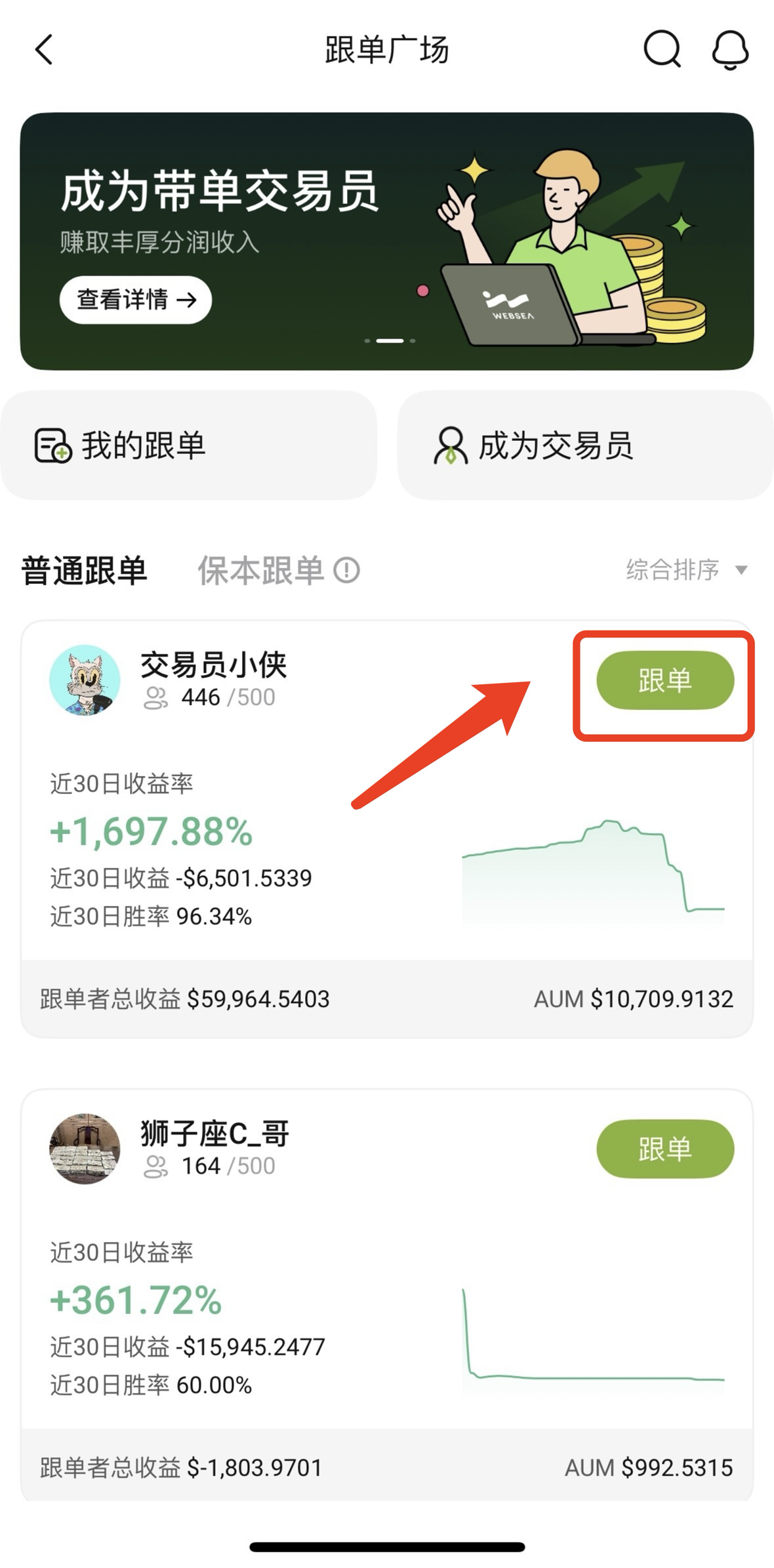Go back from 跟单广场
Viewport: 774px width, 1568px height.
pyautogui.click(x=44, y=50)
